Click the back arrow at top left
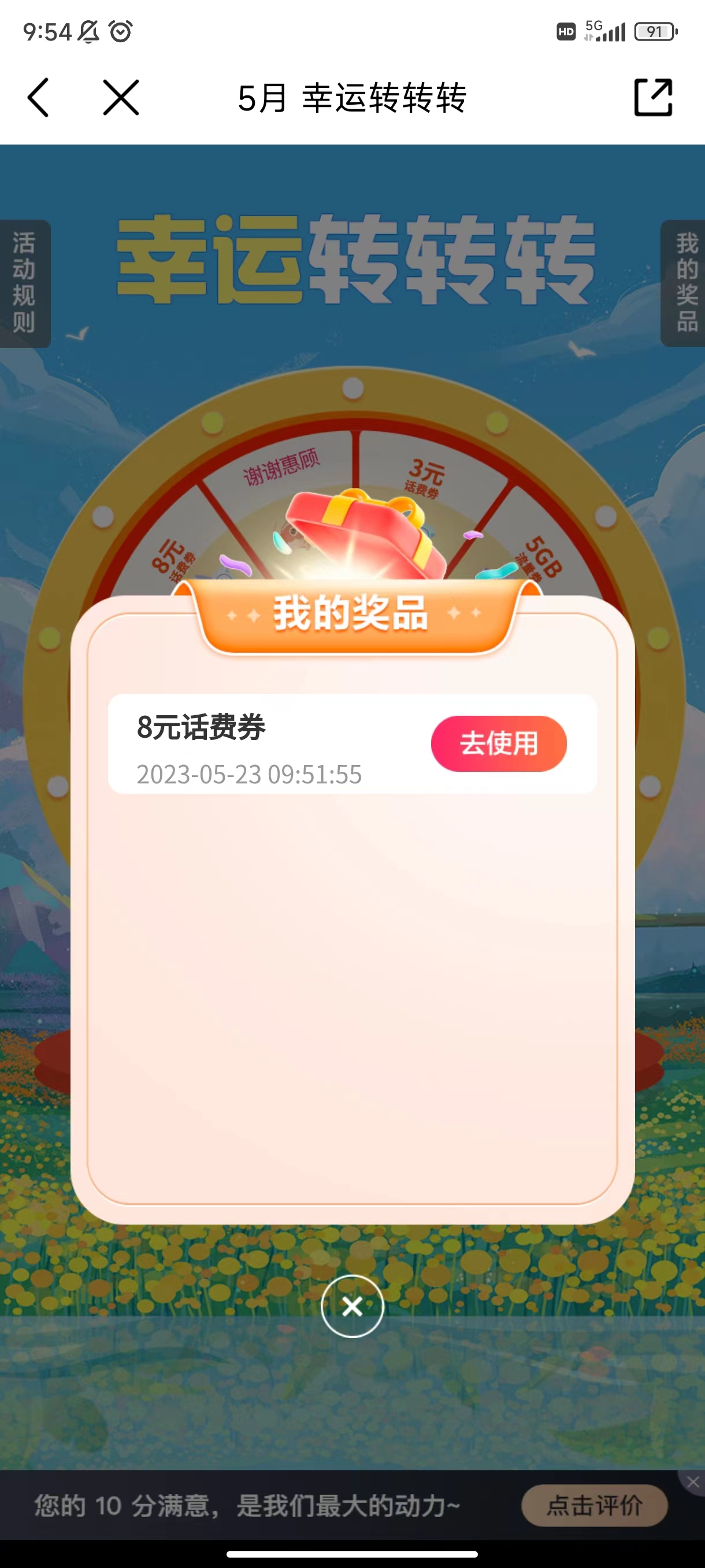The height and width of the screenshot is (1568, 705). pyautogui.click(x=38, y=97)
